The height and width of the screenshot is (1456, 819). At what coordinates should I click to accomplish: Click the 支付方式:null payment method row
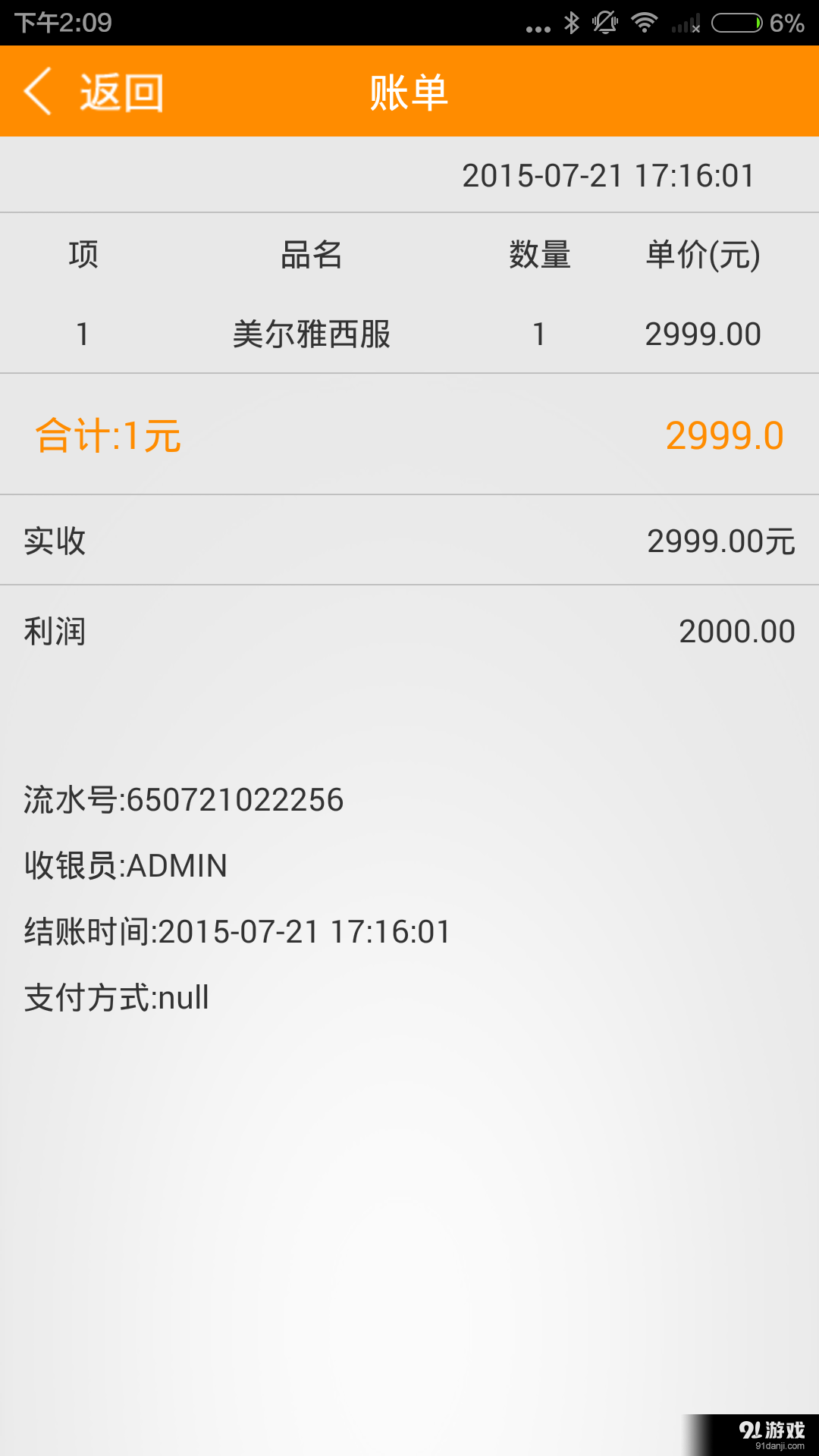coord(115,997)
